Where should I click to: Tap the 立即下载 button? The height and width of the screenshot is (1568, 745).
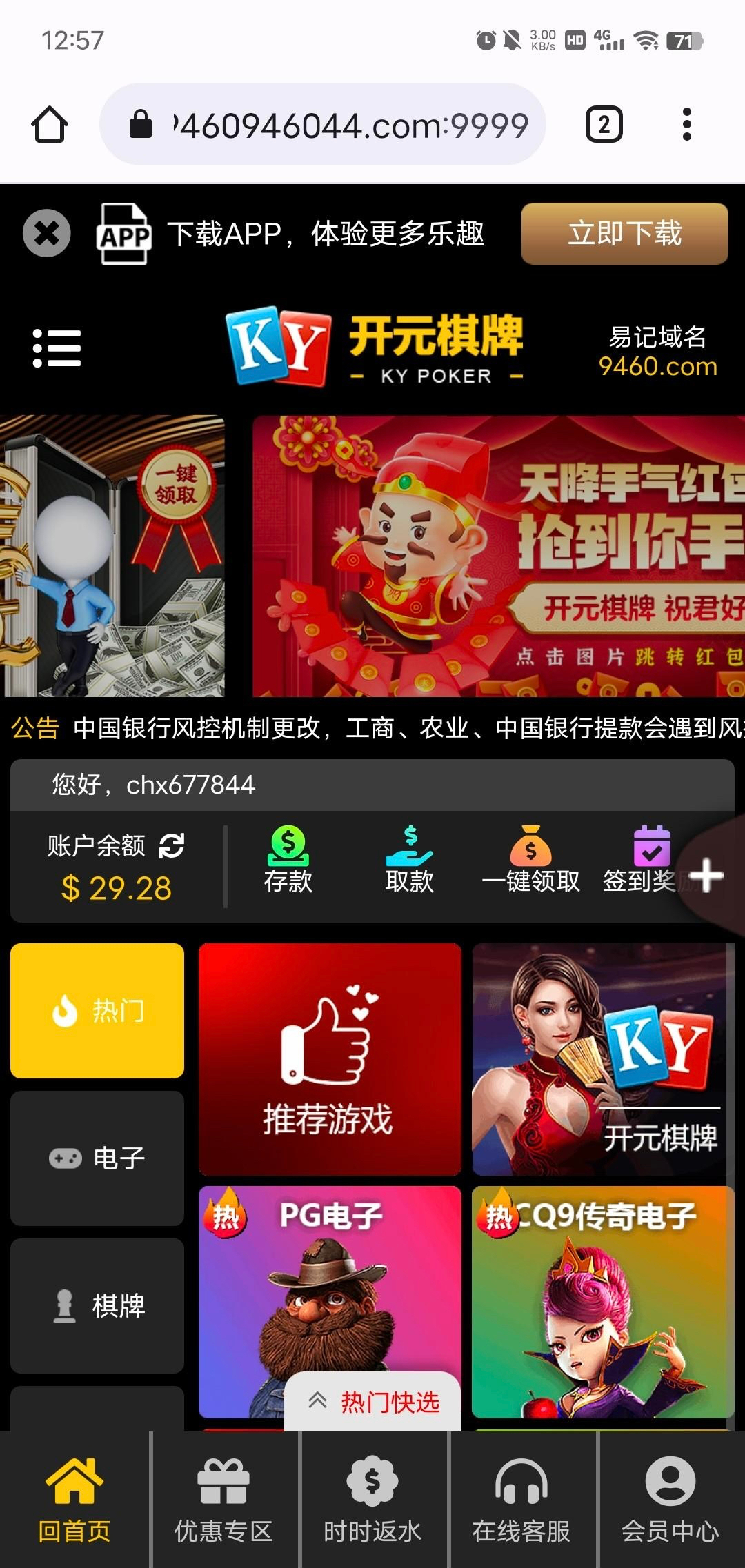coord(624,234)
